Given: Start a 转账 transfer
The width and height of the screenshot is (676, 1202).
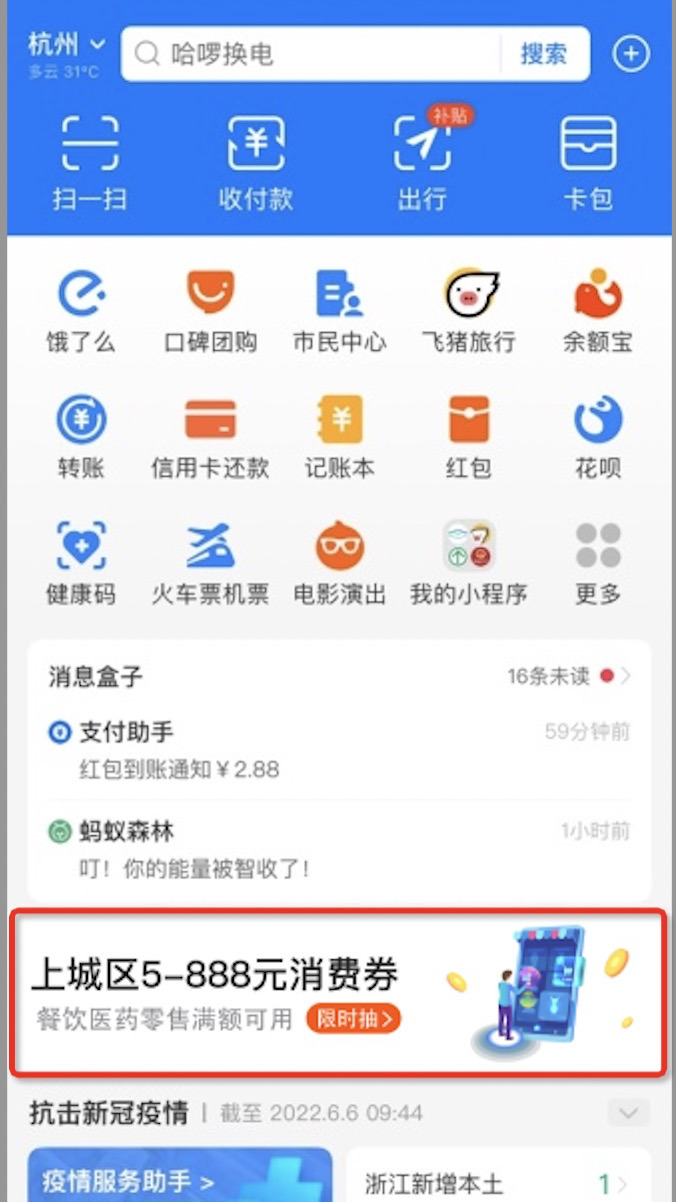Looking at the screenshot, I should pos(81,437).
